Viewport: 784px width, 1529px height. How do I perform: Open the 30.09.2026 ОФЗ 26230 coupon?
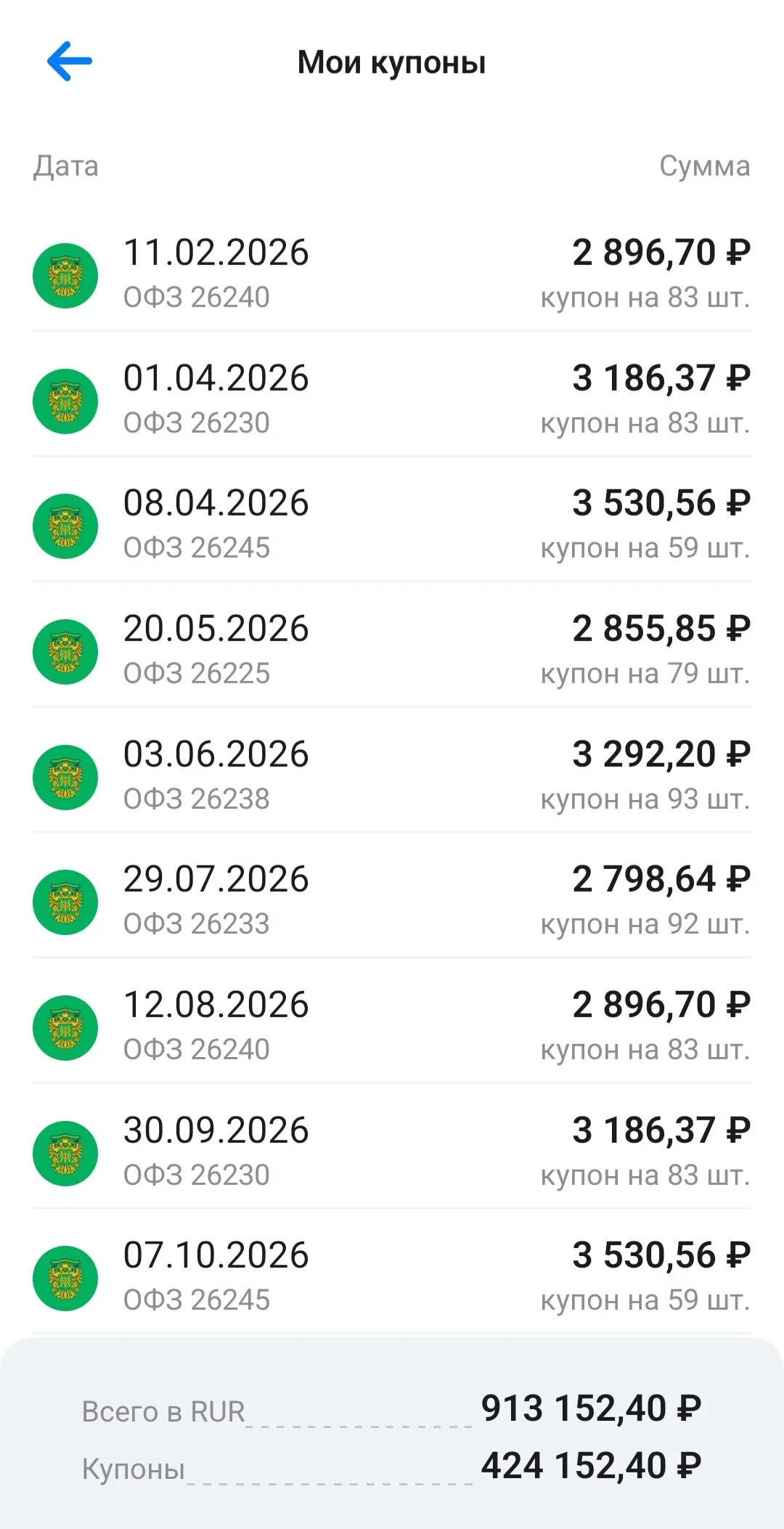[392, 1152]
